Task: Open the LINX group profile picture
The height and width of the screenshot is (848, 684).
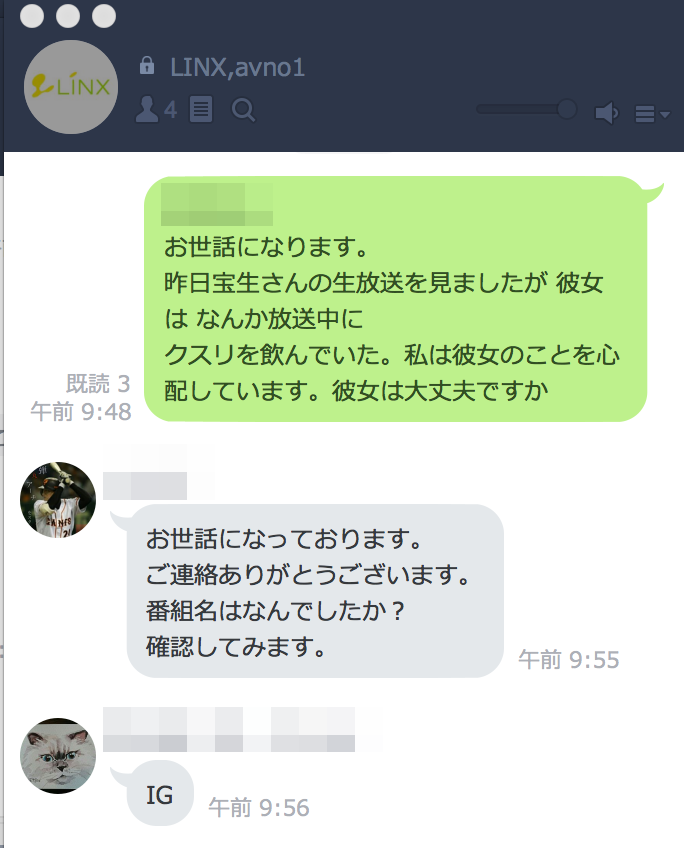Action: [x=70, y=87]
